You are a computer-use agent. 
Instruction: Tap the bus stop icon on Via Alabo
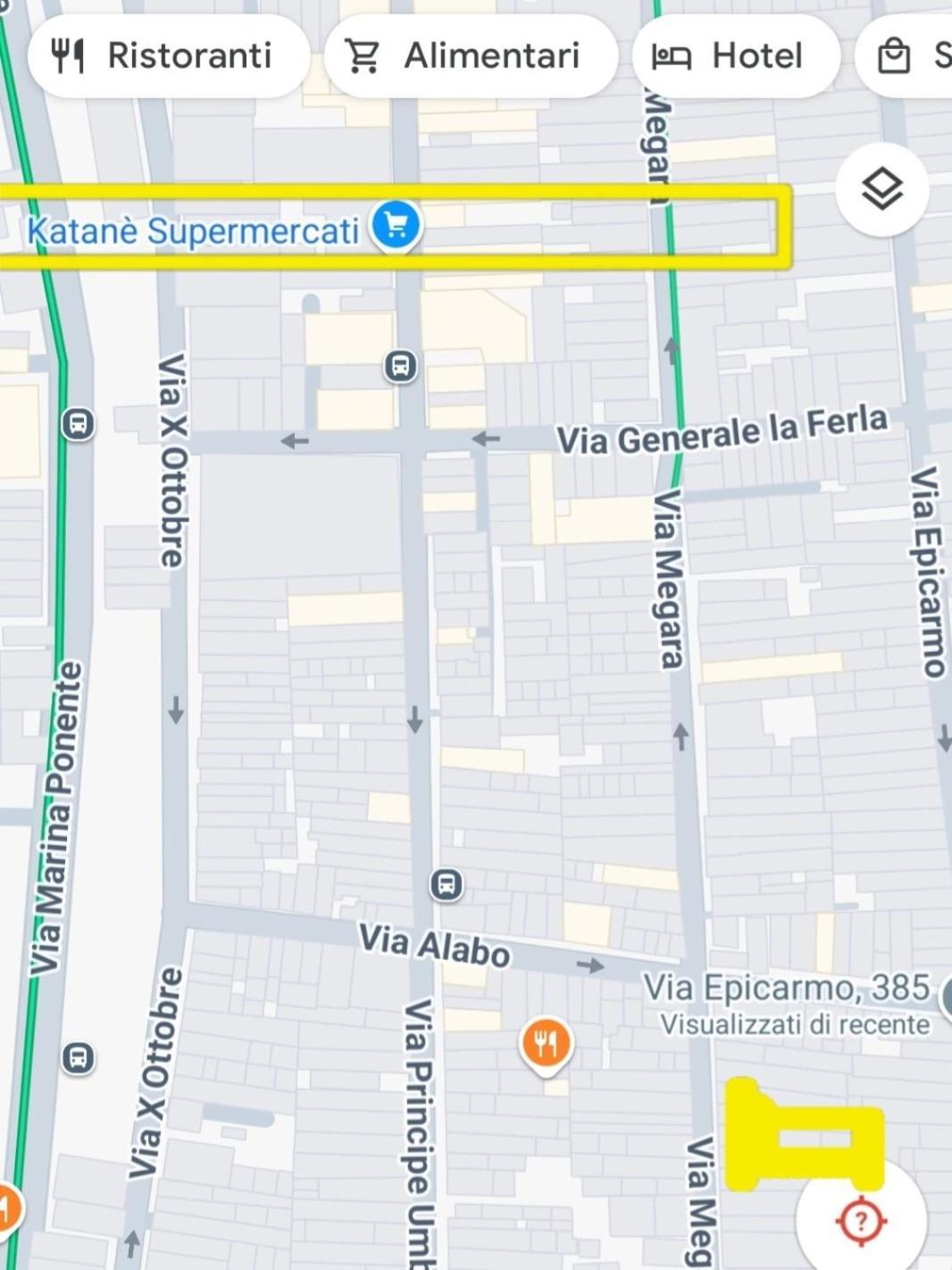click(x=447, y=884)
